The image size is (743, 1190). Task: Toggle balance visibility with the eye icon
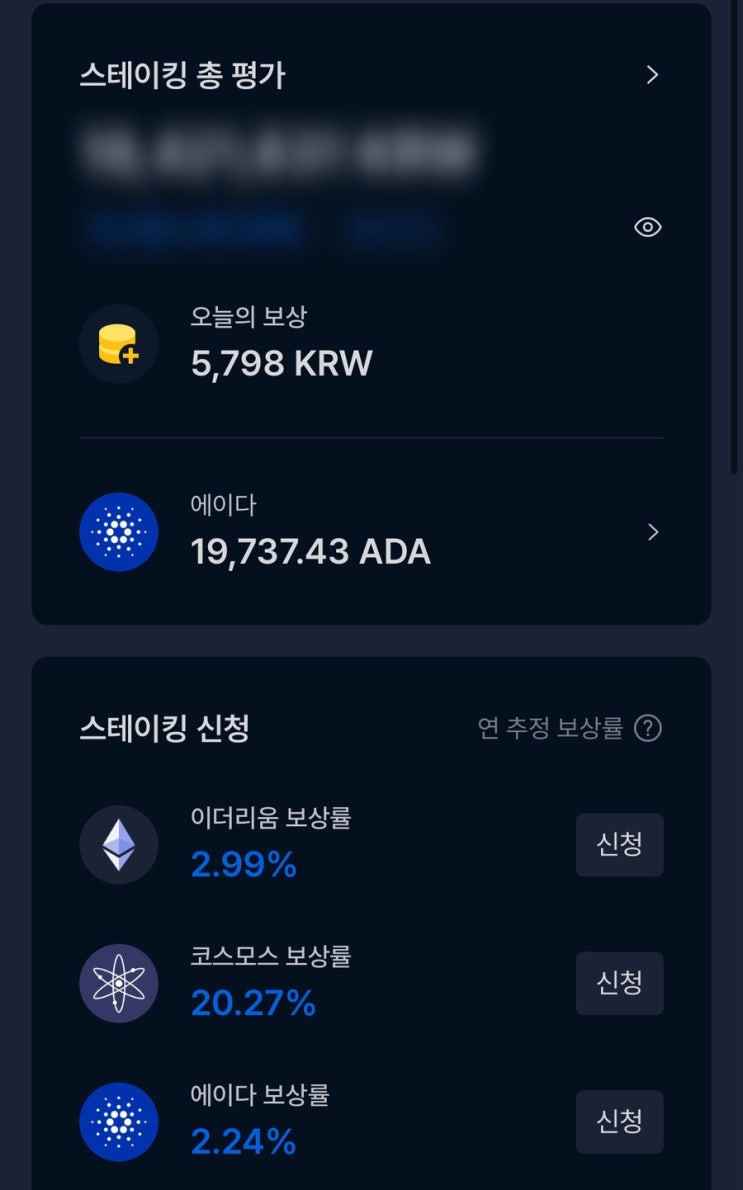pos(648,227)
